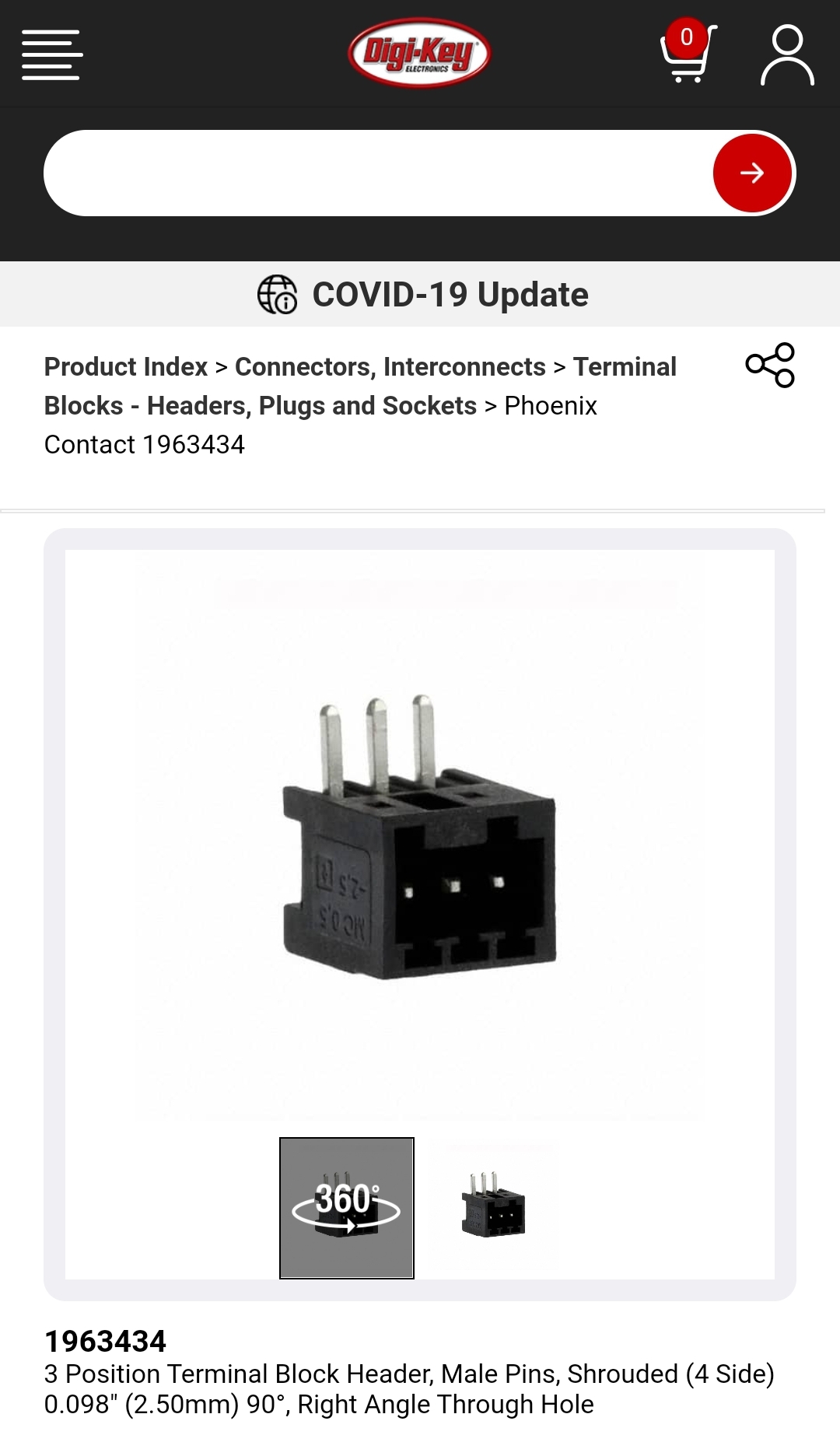The height and width of the screenshot is (1456, 840).
Task: Share this product page
Action: coord(770,365)
